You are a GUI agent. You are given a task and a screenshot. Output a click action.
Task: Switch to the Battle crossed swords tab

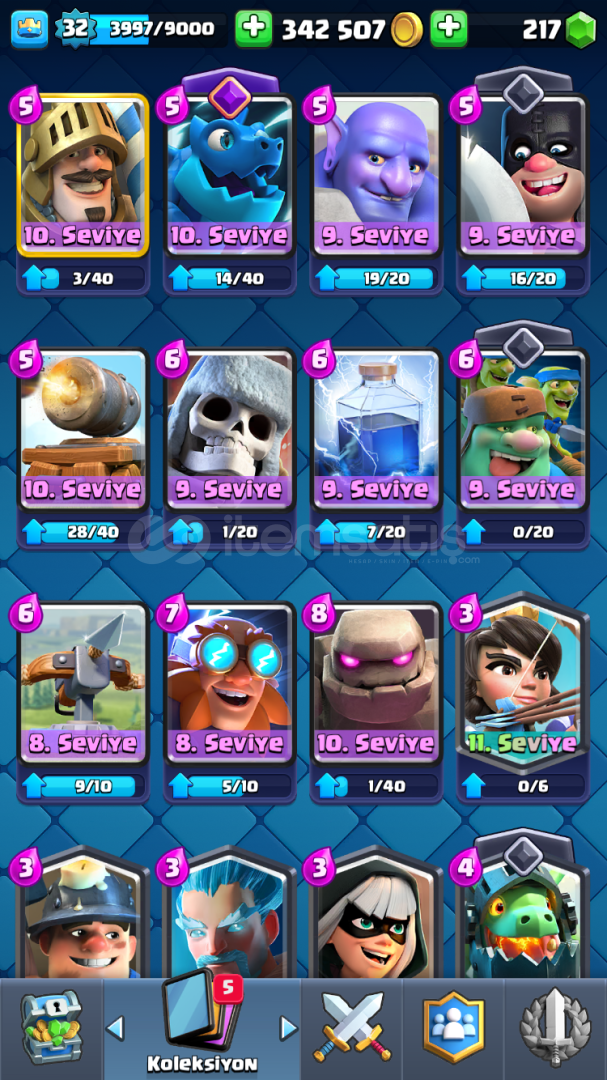coord(352,1028)
